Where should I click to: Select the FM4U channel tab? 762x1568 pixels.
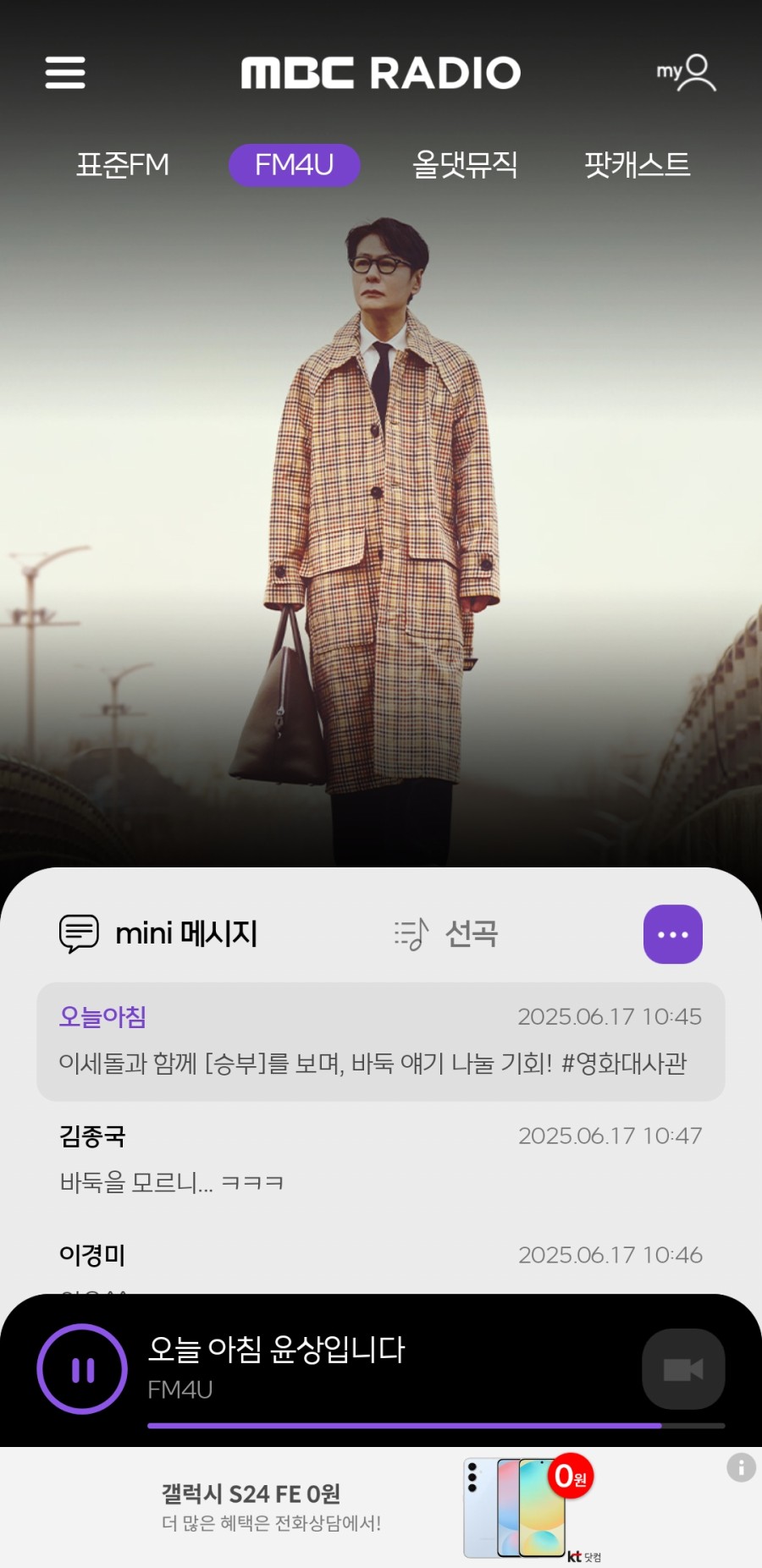pos(295,164)
